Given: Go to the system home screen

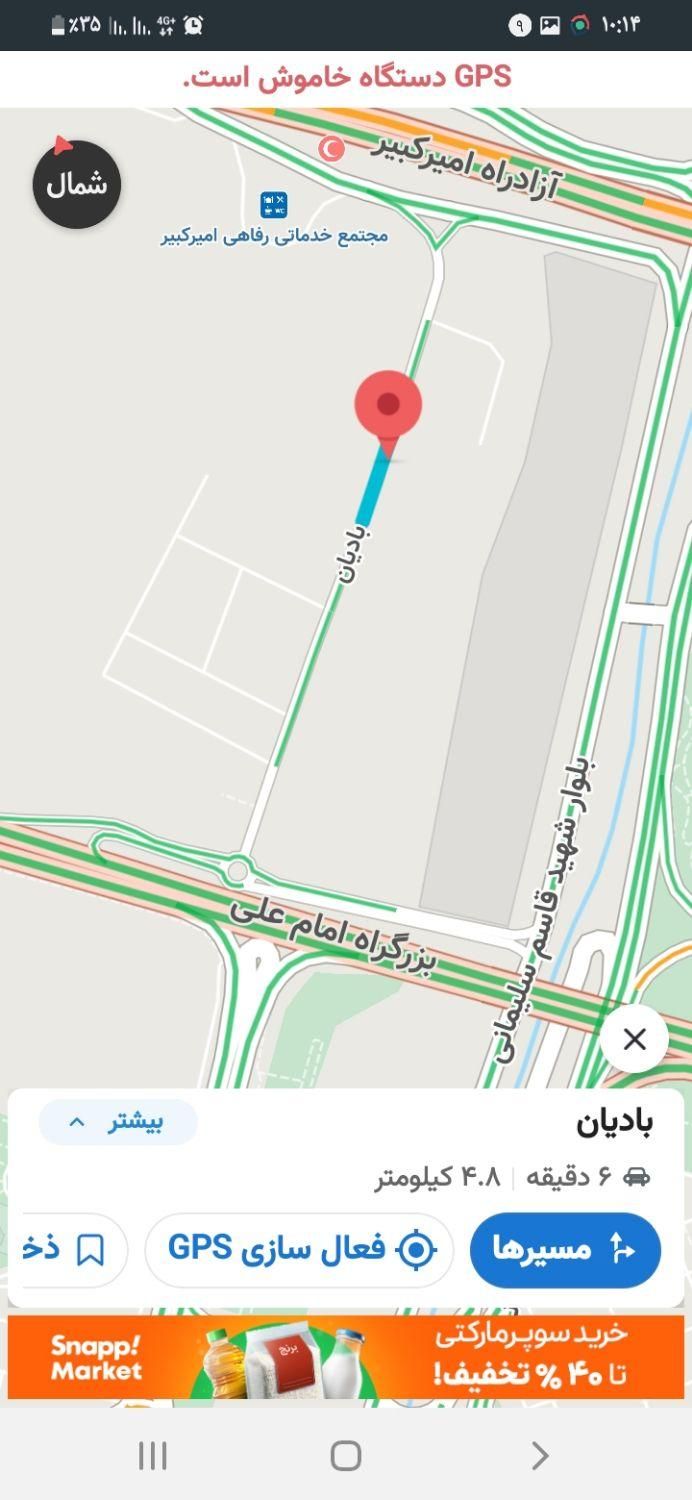Looking at the screenshot, I should (x=345, y=1455).
